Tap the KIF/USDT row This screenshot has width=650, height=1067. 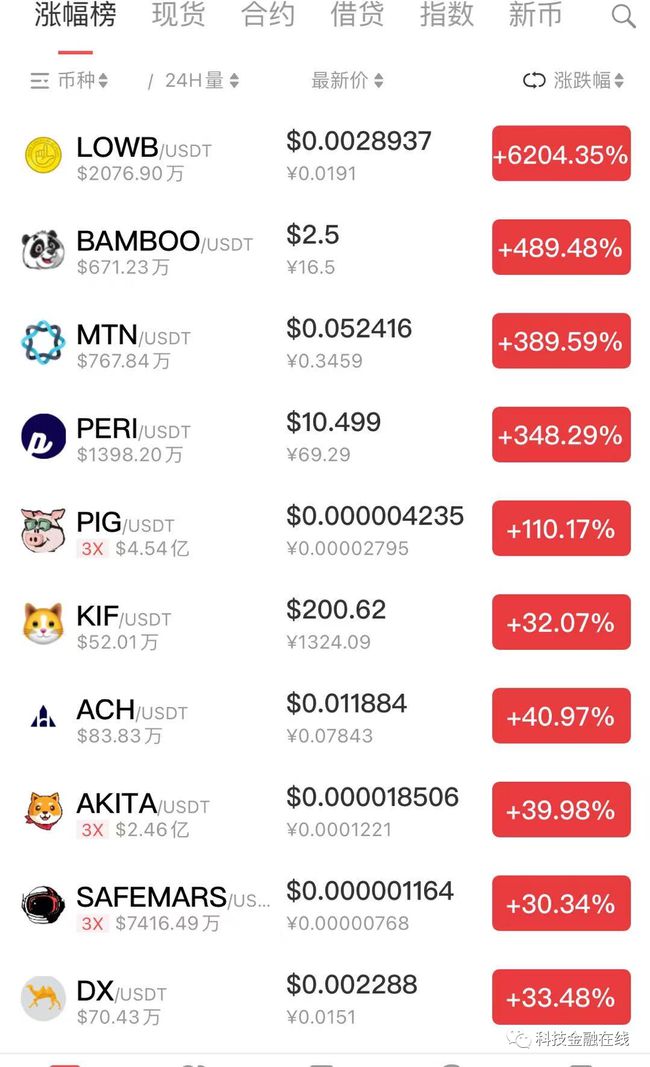pyautogui.click(x=123, y=624)
